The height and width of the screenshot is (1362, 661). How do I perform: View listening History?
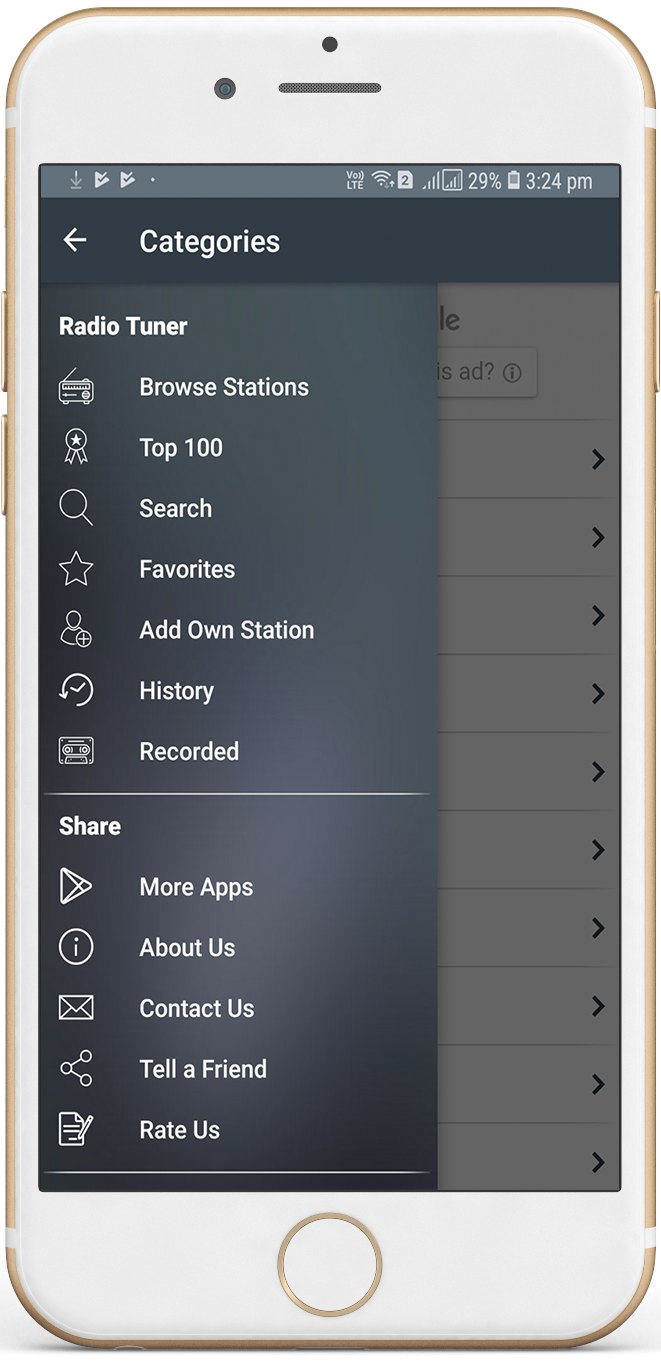click(238, 691)
